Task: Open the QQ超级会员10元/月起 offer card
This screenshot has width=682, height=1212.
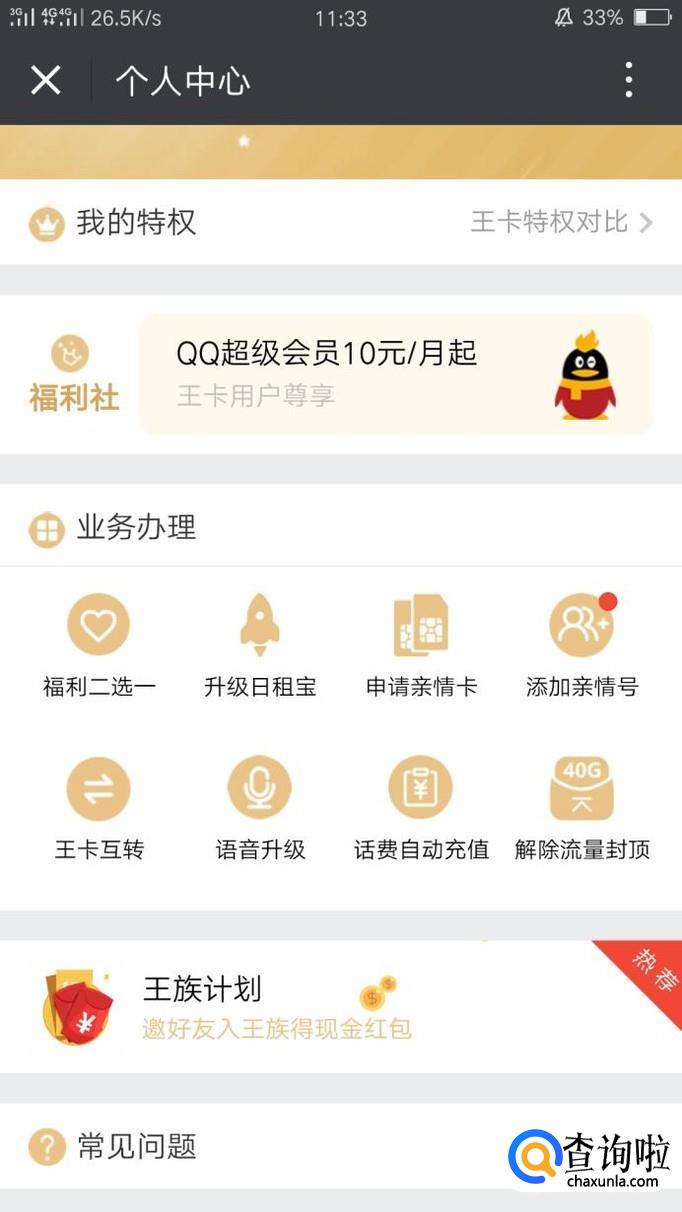Action: (x=395, y=374)
